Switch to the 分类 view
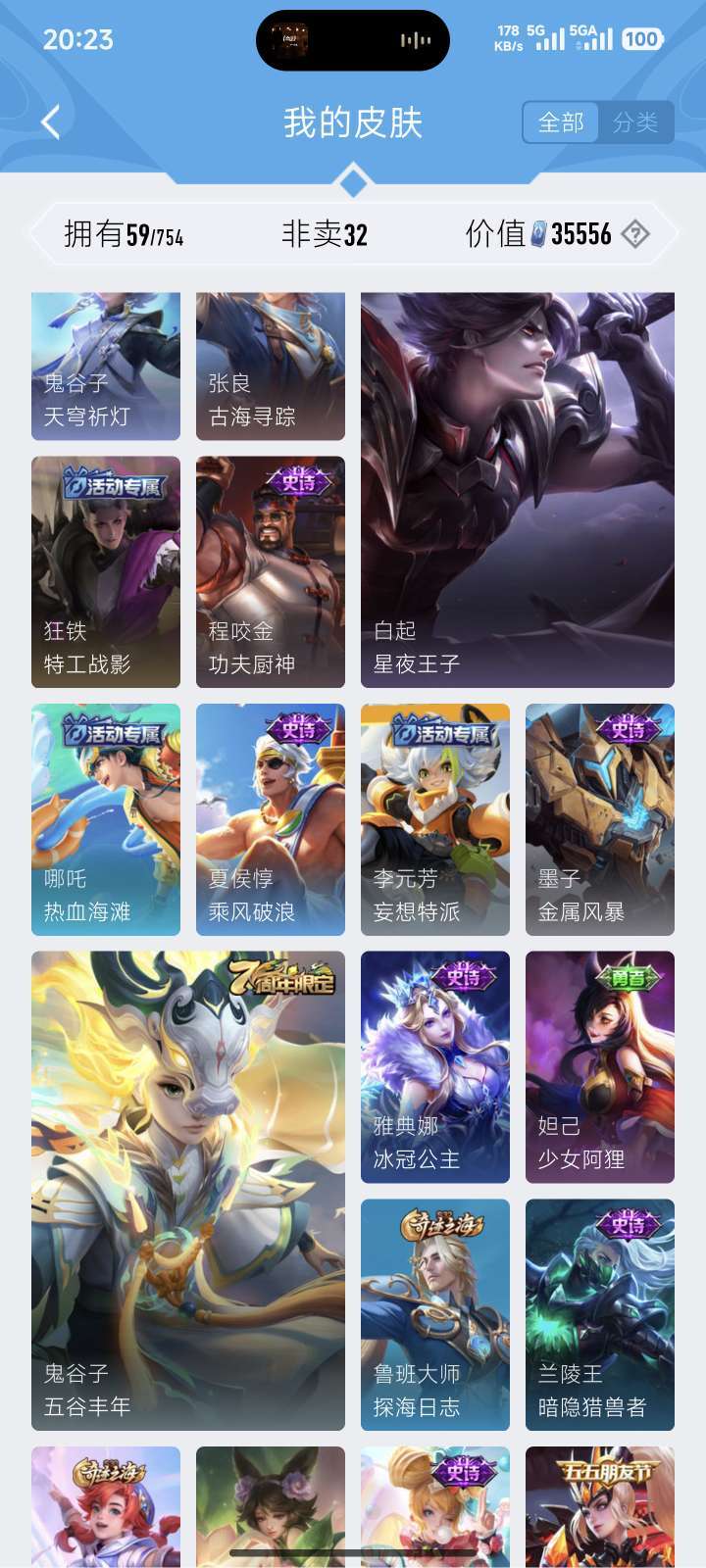Viewport: 706px width, 1568px height. point(635,122)
